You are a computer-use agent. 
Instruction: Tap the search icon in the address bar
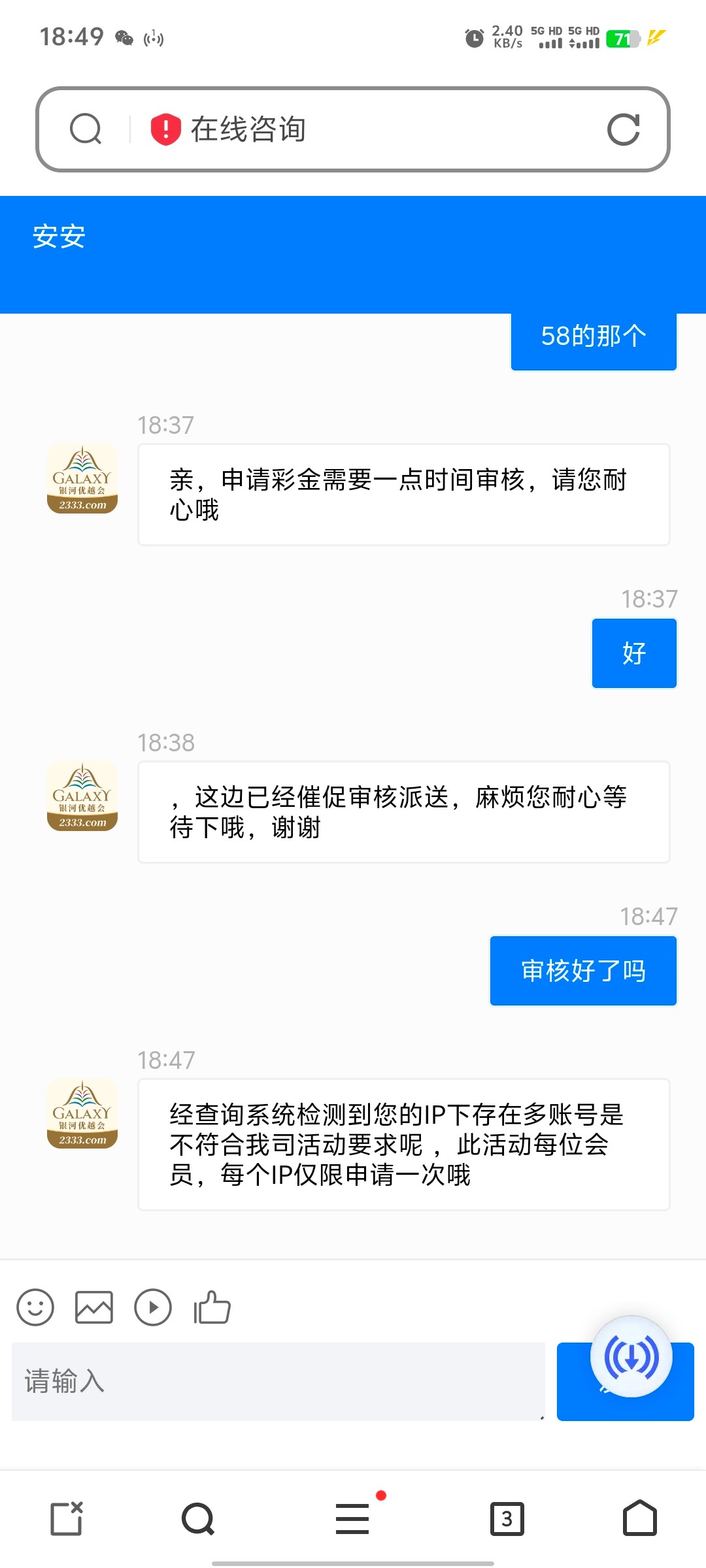pyautogui.click(x=86, y=129)
